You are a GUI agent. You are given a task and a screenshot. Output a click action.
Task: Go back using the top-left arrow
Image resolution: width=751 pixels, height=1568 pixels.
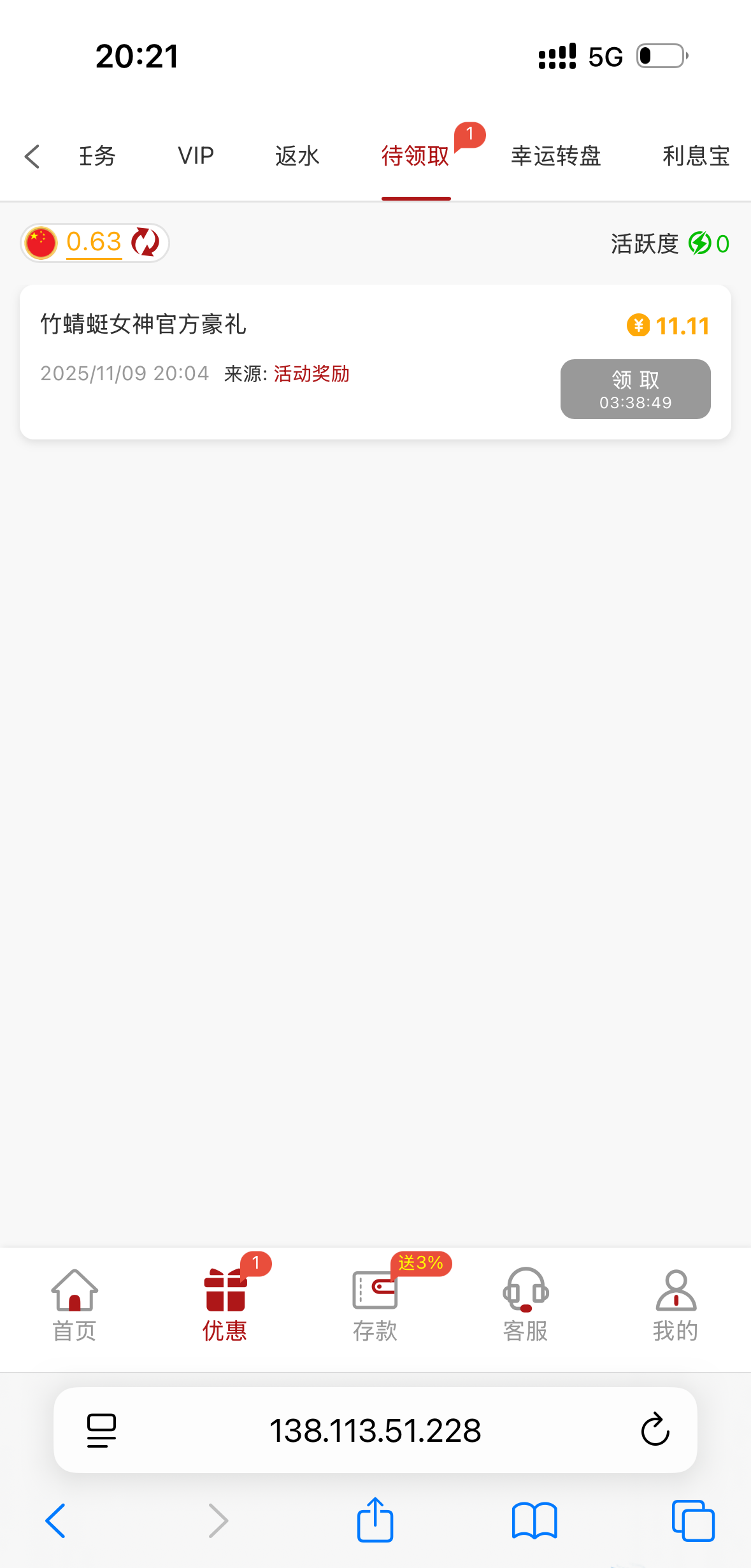(x=32, y=157)
